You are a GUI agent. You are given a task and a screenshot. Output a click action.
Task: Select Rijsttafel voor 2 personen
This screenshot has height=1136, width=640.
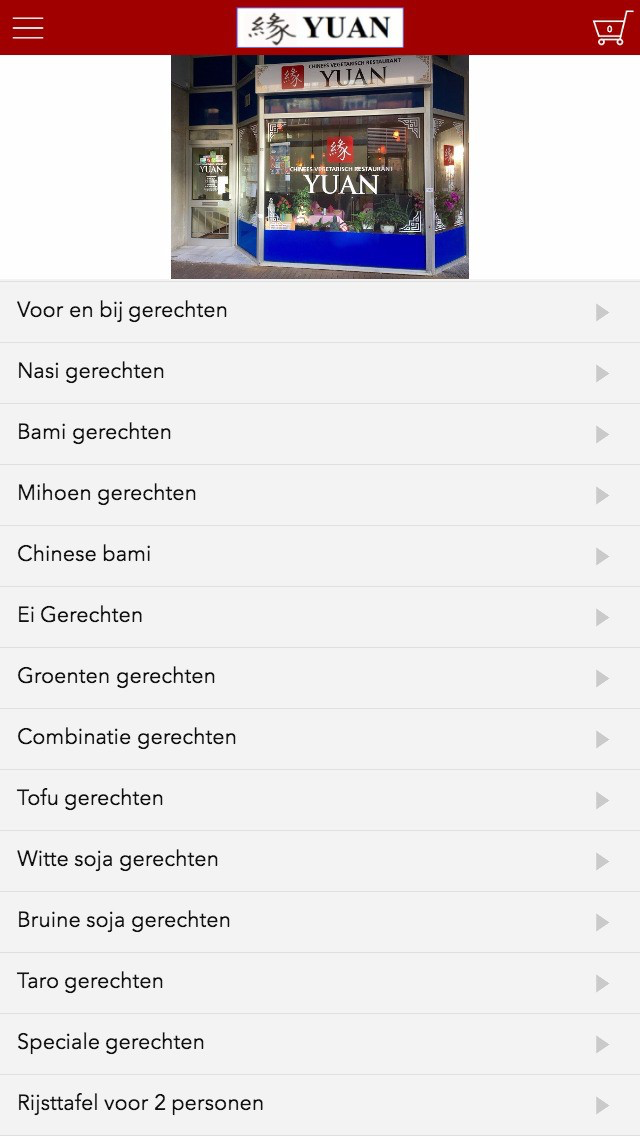pos(320,1104)
